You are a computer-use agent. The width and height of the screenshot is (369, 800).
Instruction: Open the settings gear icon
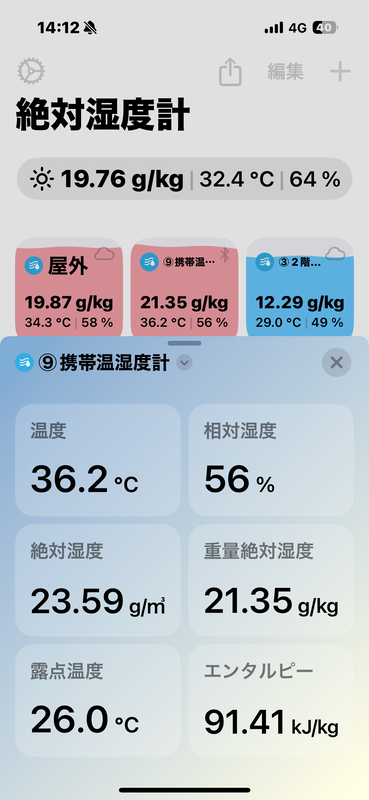[x=31, y=71]
